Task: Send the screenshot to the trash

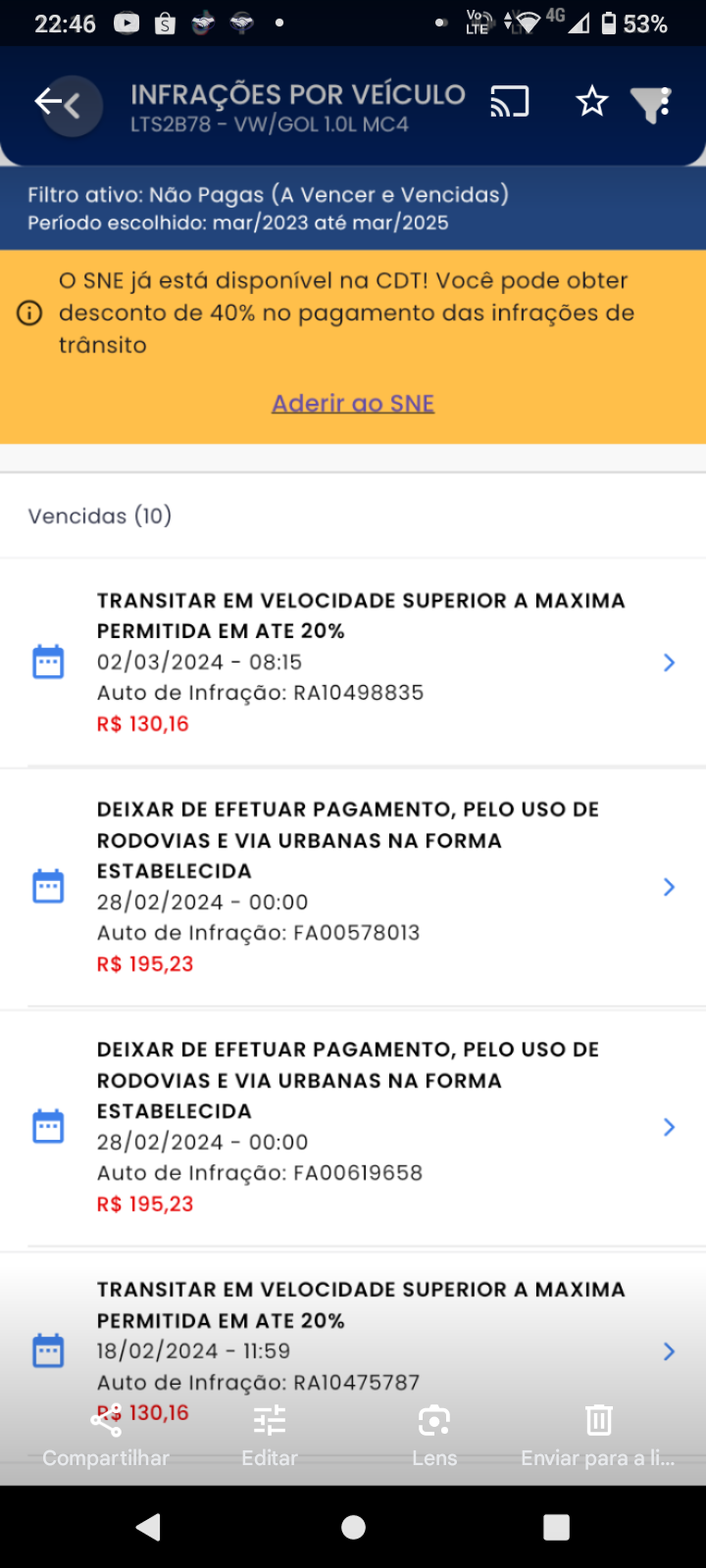Action: coord(598,1437)
